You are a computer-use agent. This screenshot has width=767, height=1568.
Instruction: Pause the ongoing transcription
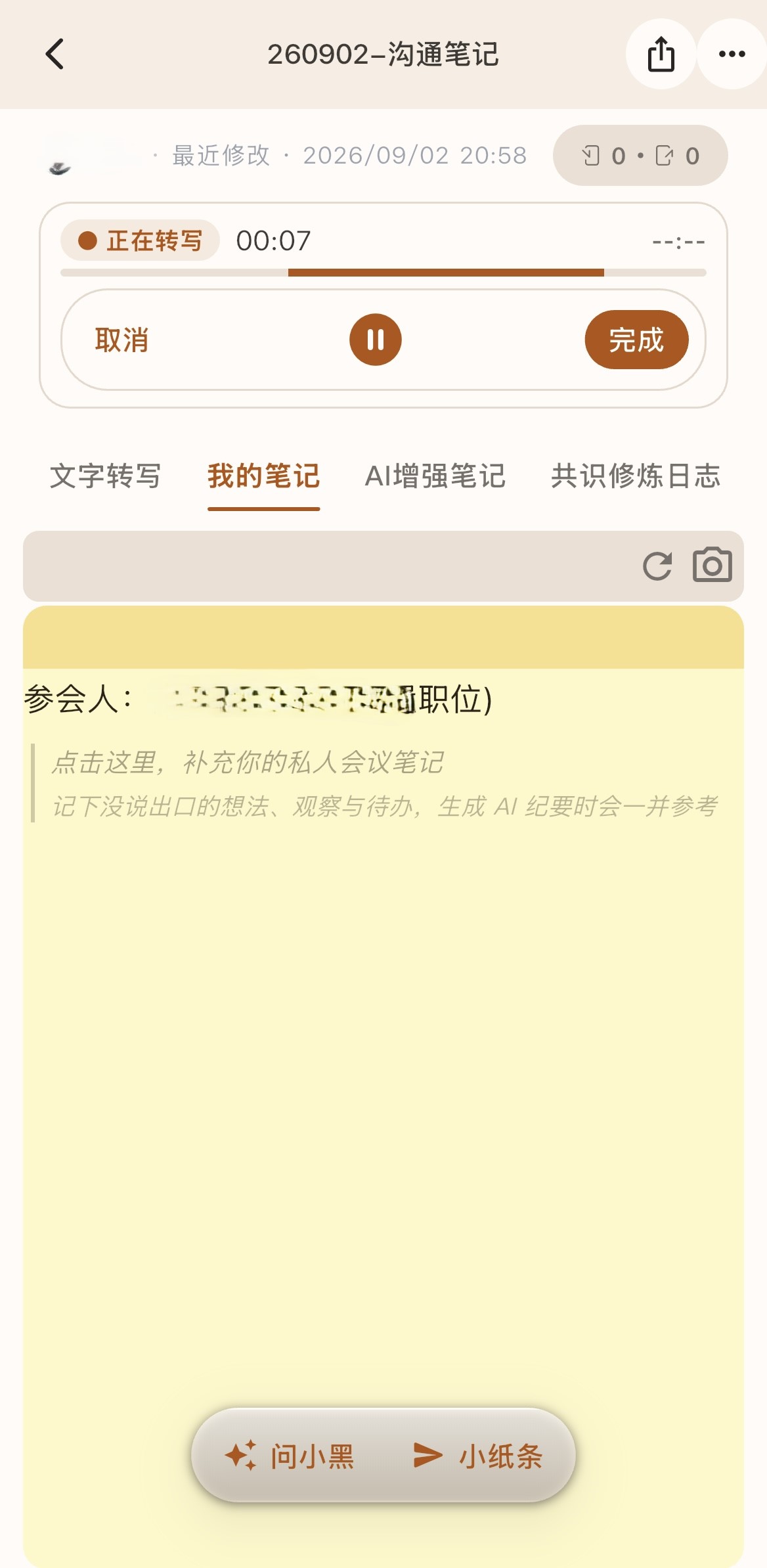pos(375,340)
